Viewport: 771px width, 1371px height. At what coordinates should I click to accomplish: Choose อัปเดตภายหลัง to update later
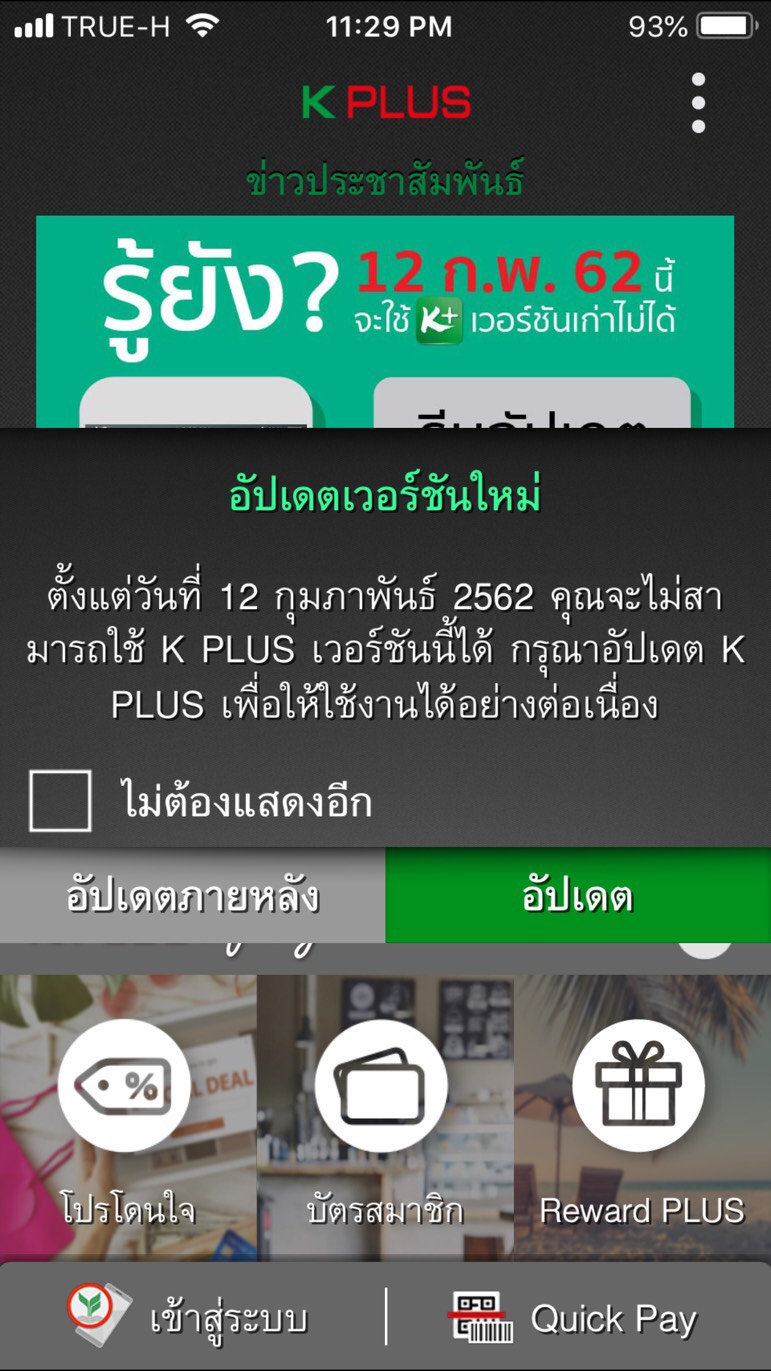[x=192, y=896]
